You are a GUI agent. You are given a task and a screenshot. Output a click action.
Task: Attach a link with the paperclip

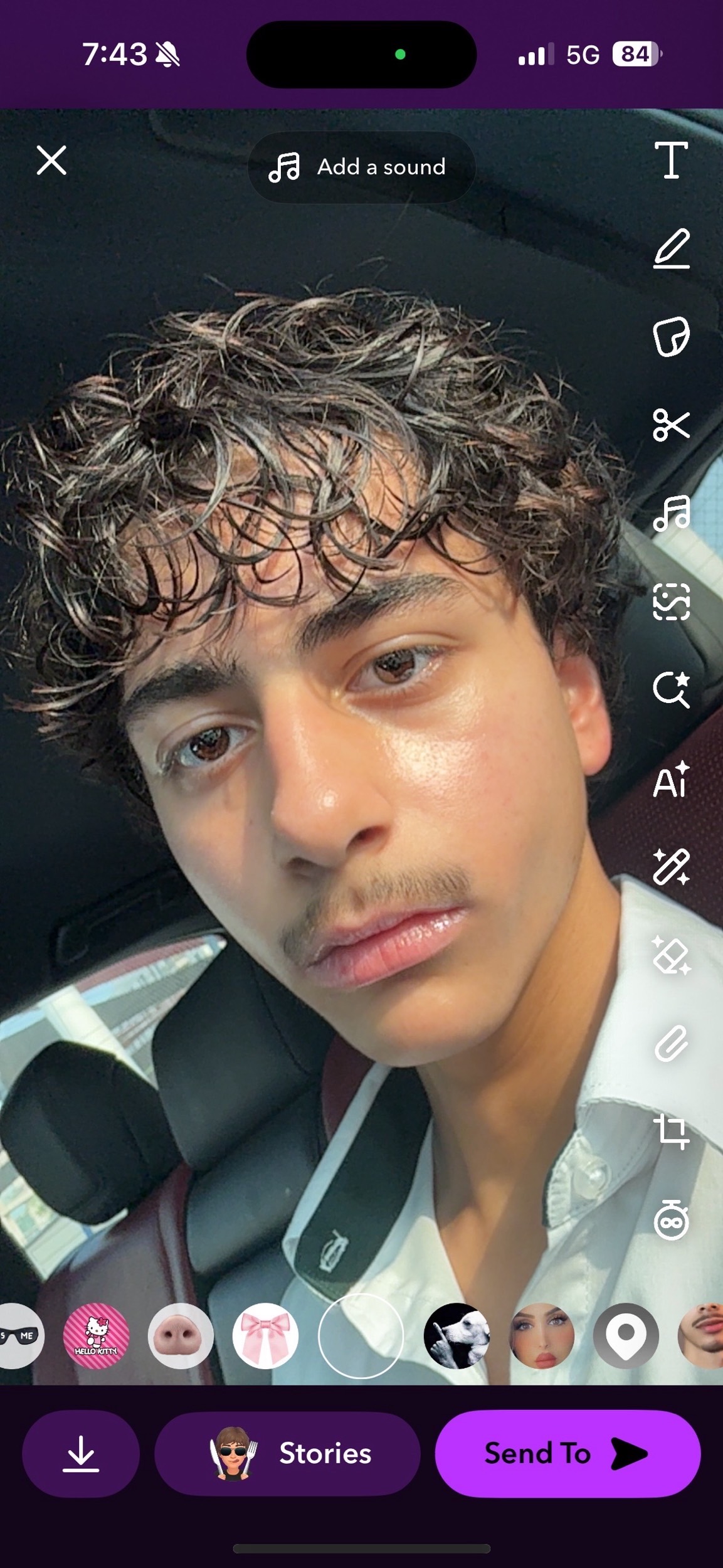pos(671,1044)
